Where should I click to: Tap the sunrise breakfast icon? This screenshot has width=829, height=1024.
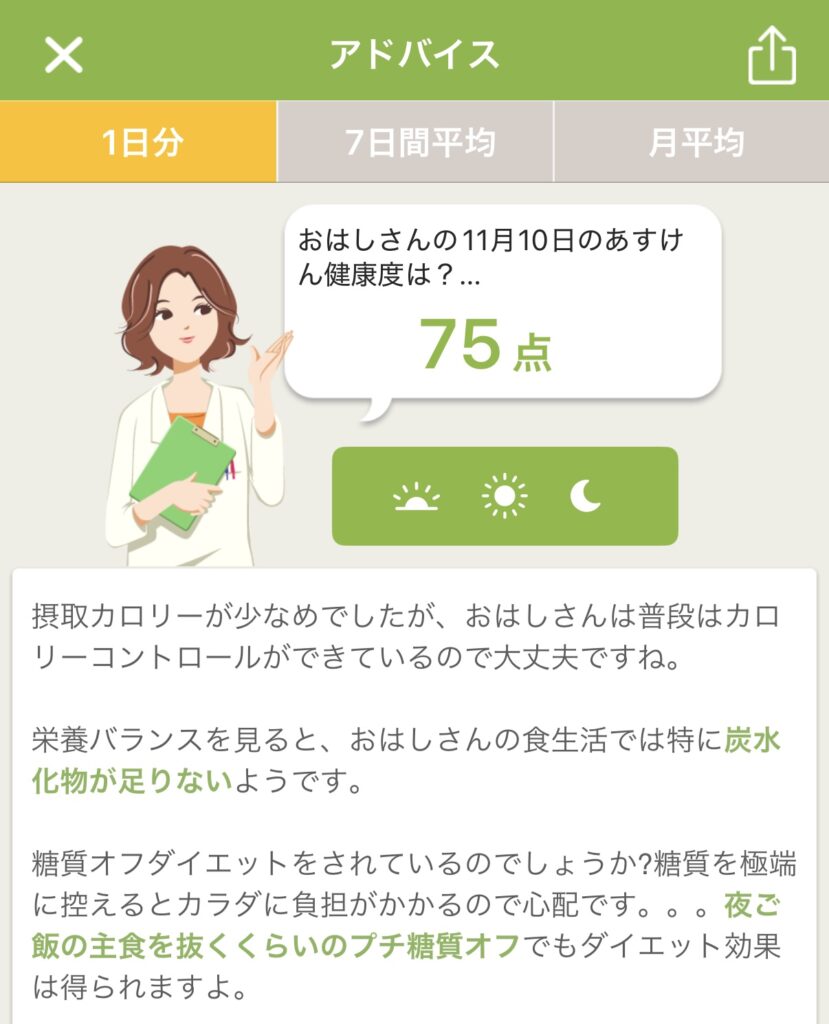pyautogui.click(x=416, y=496)
